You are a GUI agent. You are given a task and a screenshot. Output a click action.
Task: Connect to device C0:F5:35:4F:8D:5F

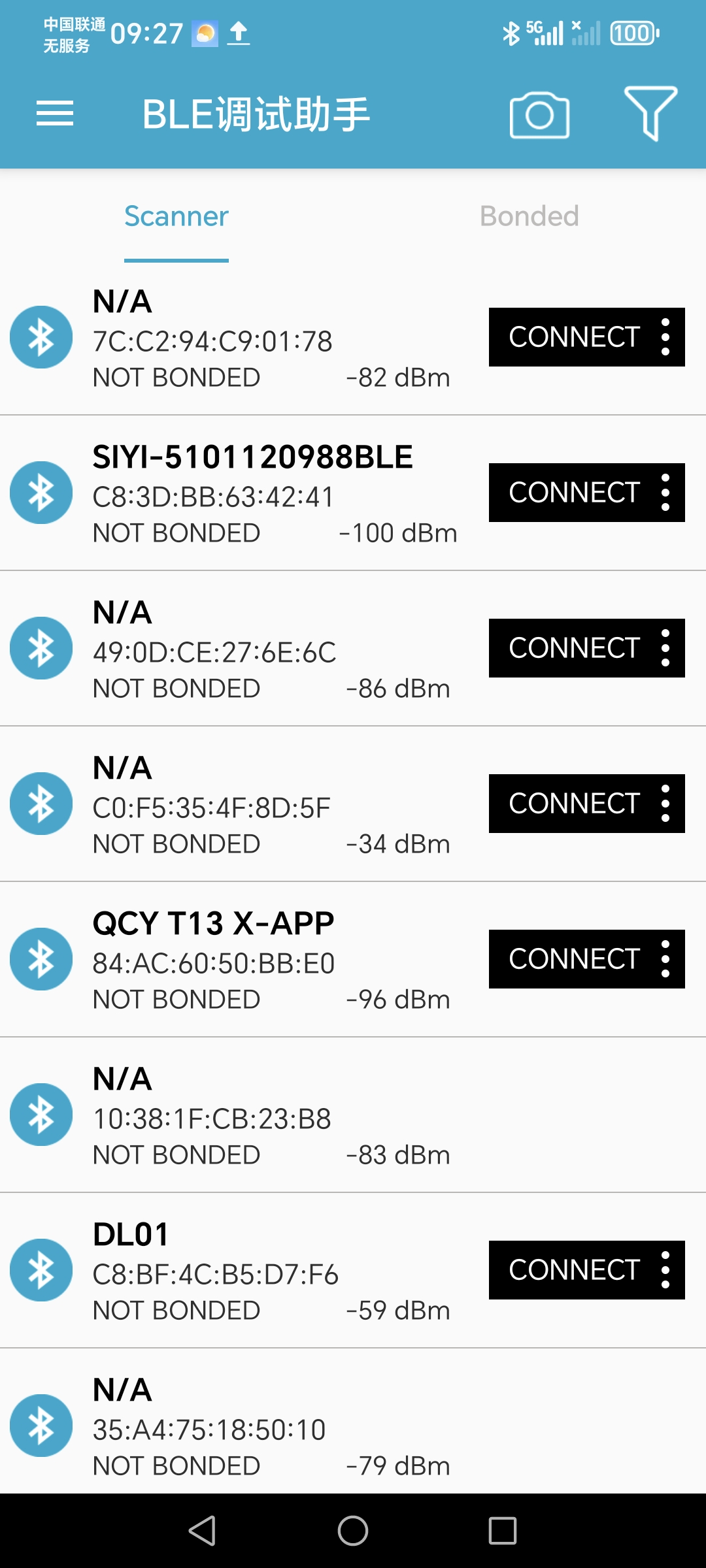coord(574,804)
